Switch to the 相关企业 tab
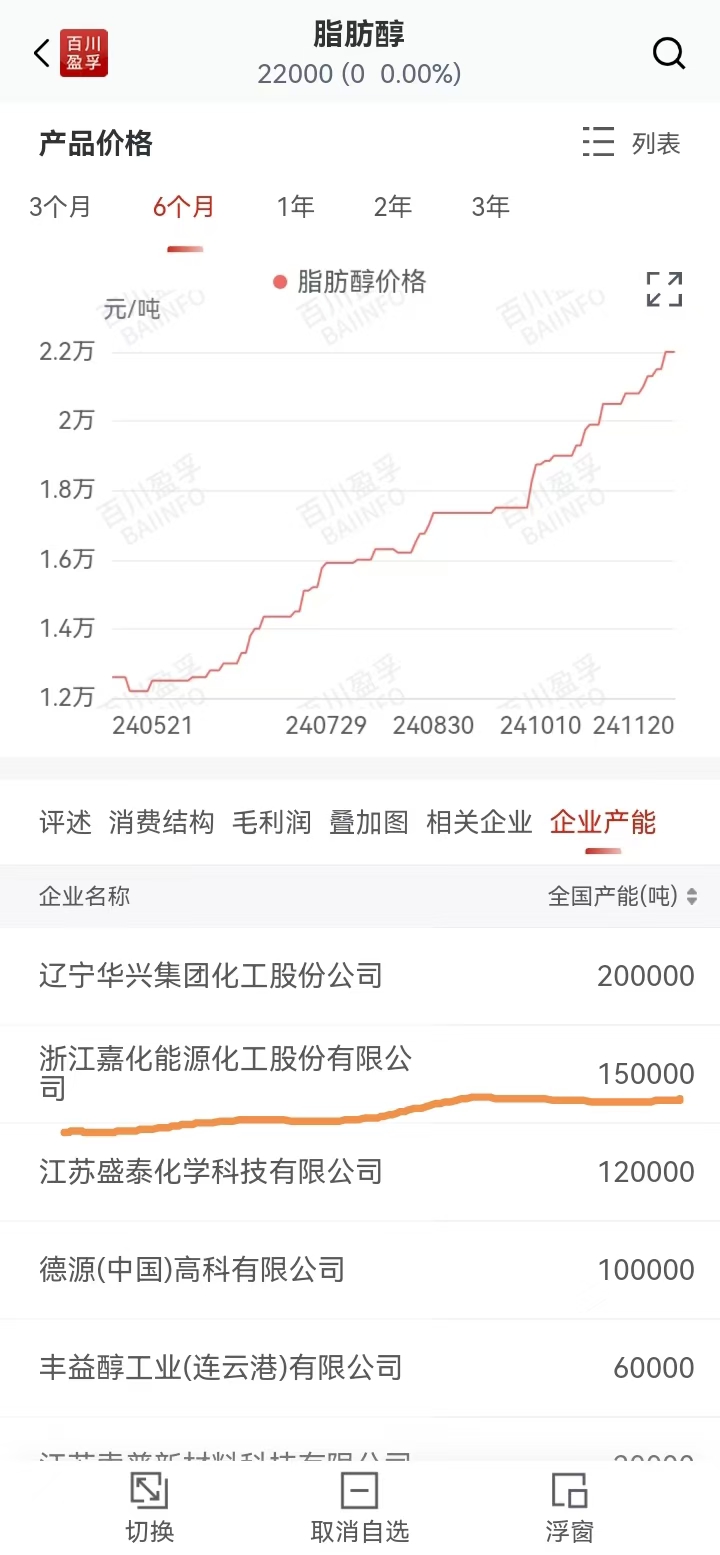 [x=478, y=823]
